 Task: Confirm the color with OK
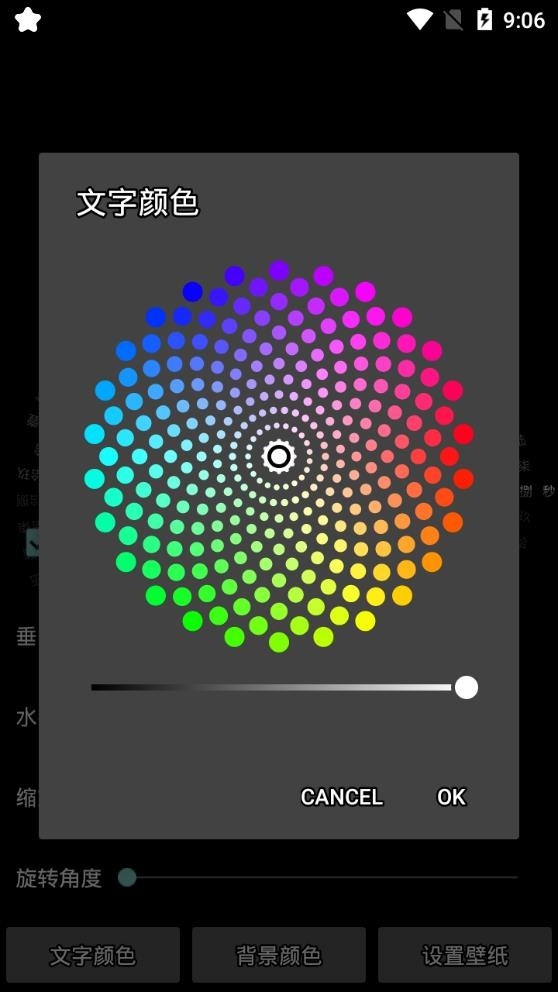pos(451,797)
